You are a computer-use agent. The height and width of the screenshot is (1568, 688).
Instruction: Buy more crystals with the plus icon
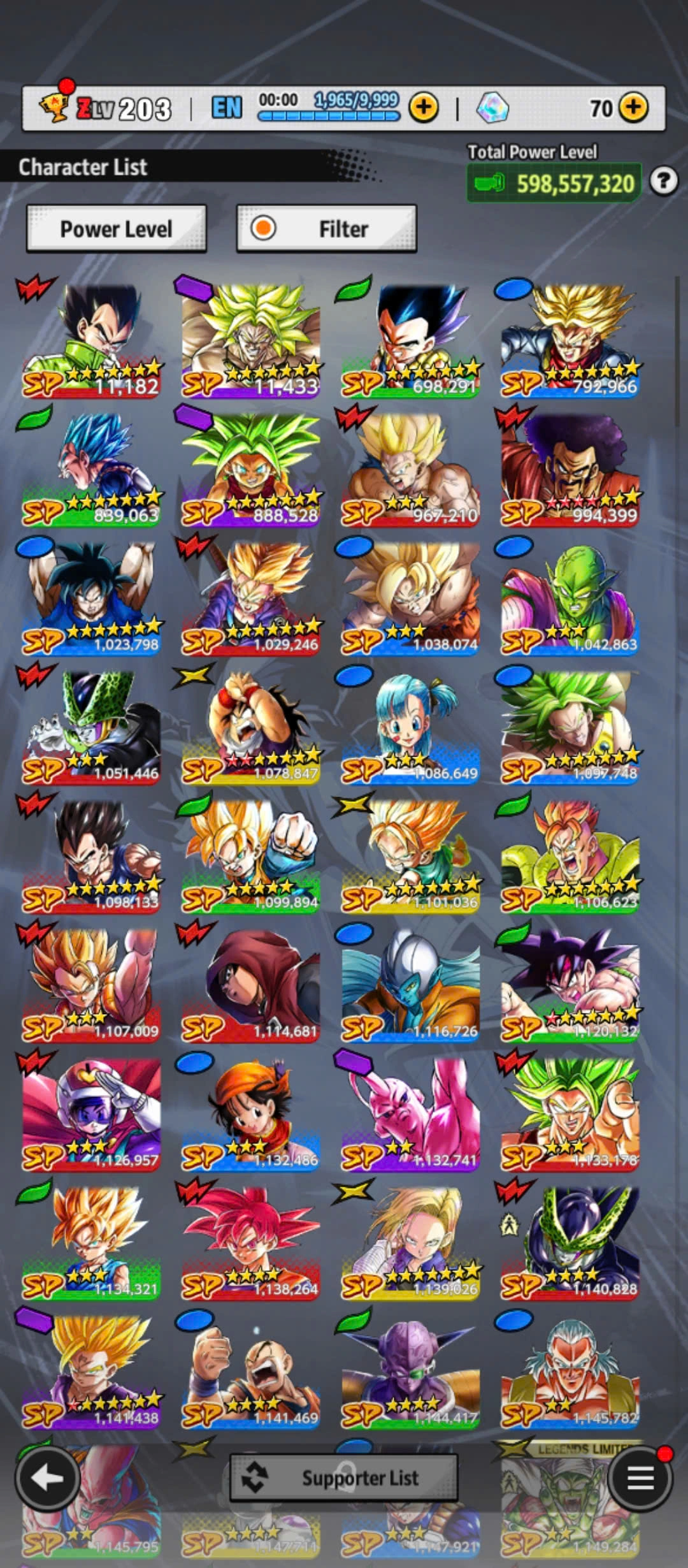(633, 108)
